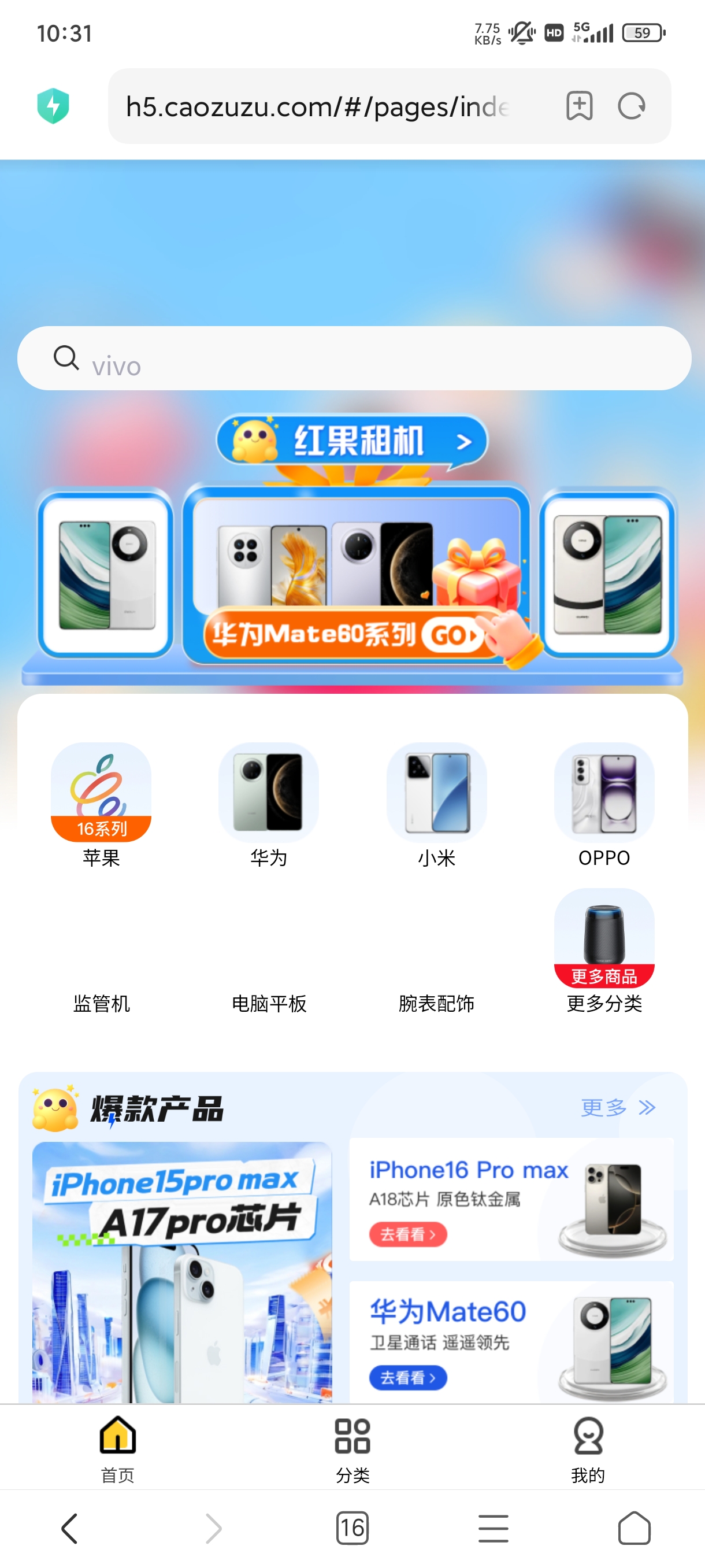Screen dimensions: 705x1568
Task: Browse the OPPO category
Action: pos(604,805)
